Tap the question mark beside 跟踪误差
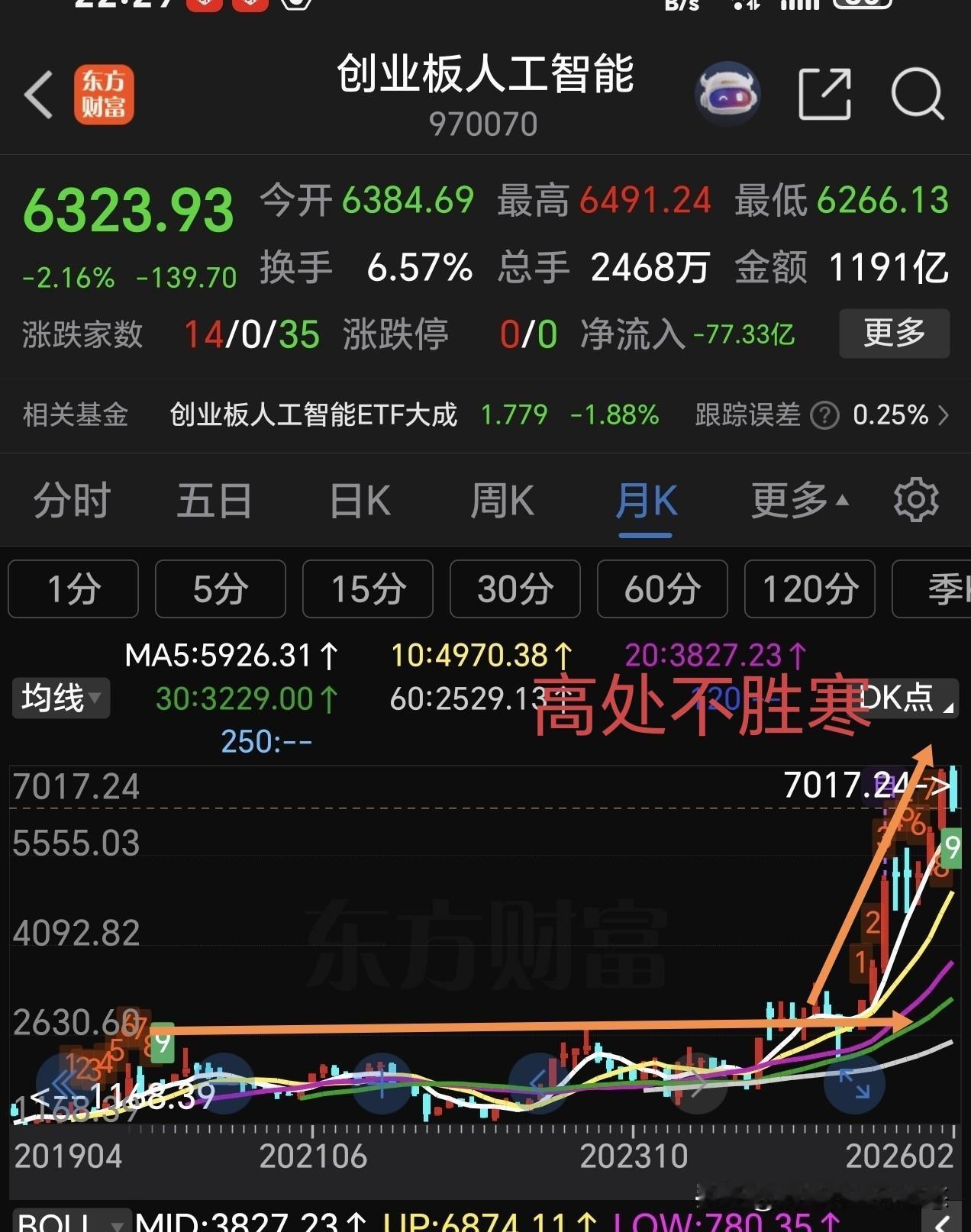 tap(825, 415)
